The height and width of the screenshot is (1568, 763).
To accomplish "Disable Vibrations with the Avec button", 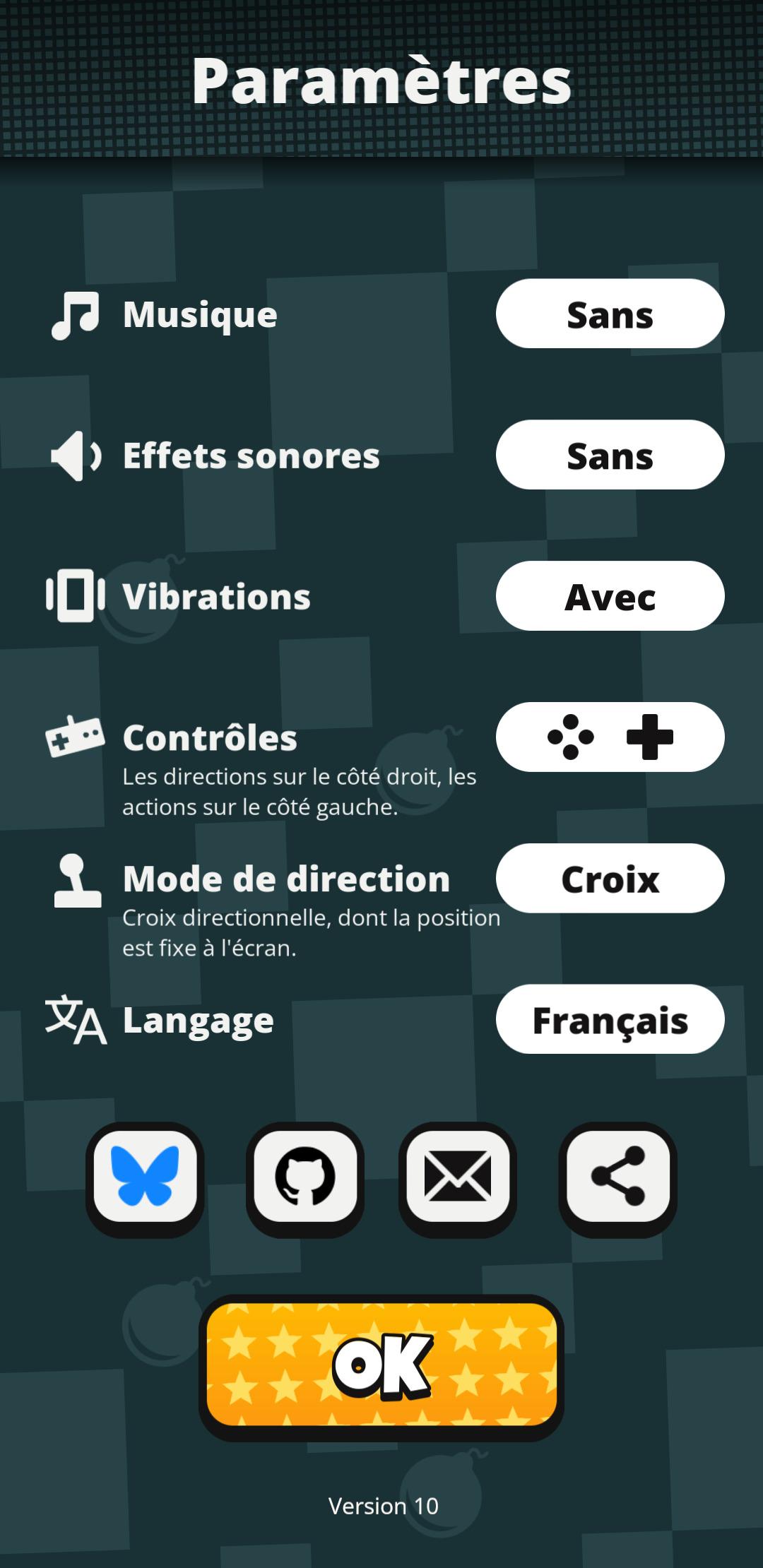I will tap(610, 596).
